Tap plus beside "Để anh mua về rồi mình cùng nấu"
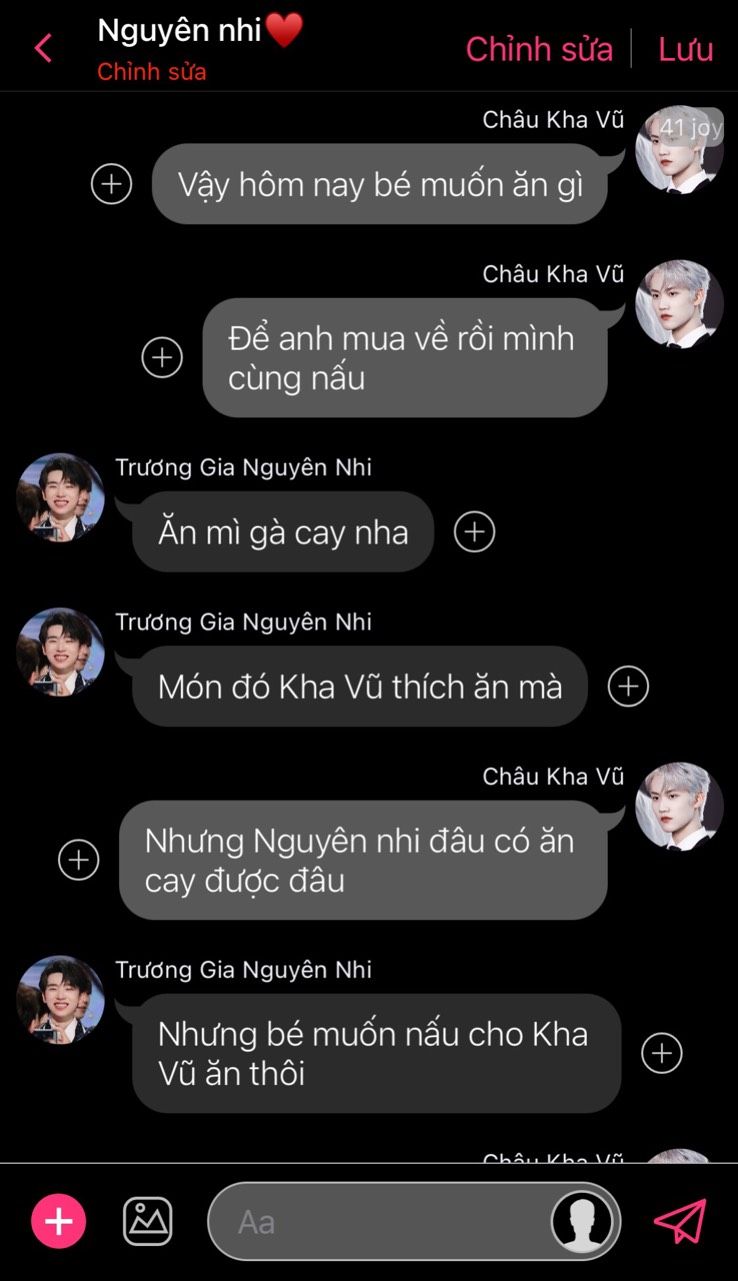Image resolution: width=738 pixels, height=1281 pixels. click(162, 357)
